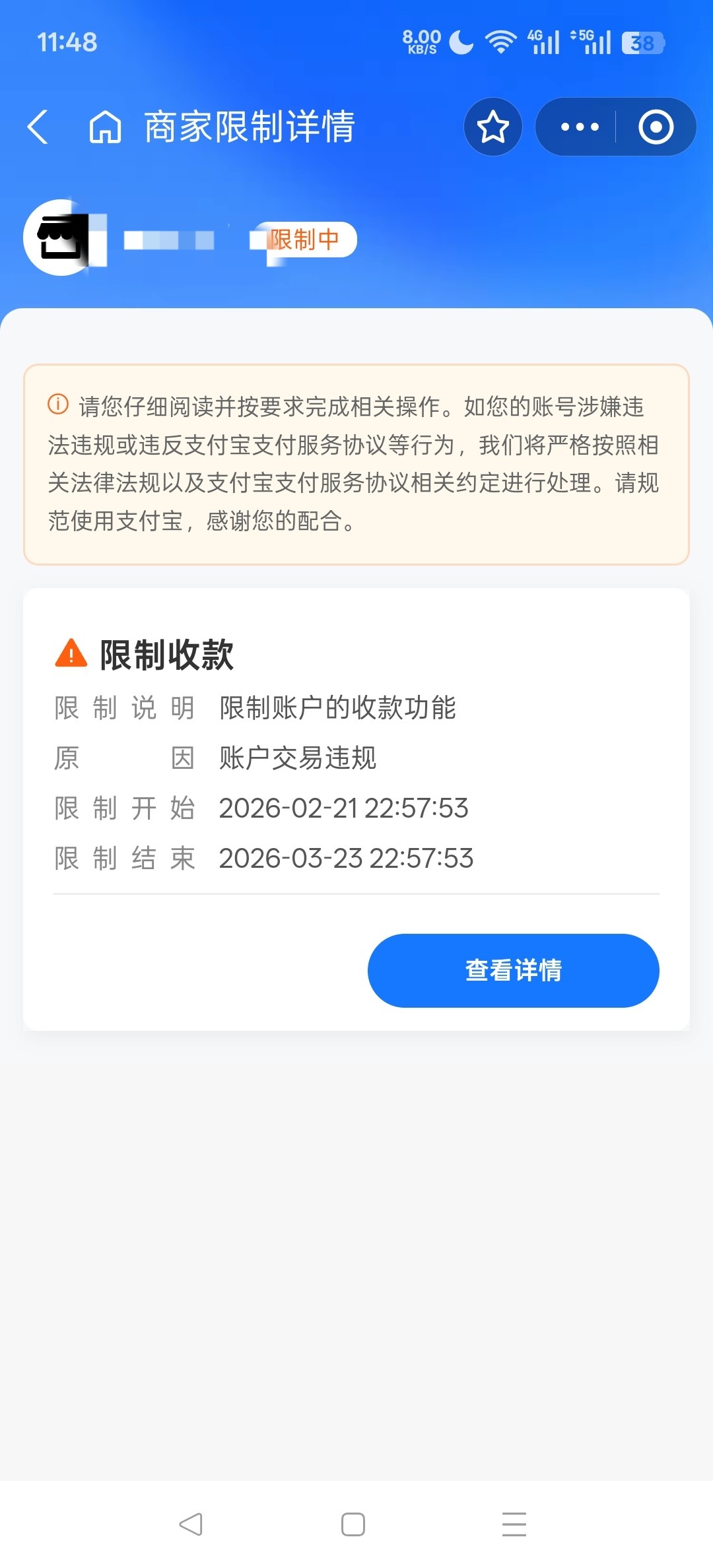Favorite this mini program with the star

tap(493, 127)
